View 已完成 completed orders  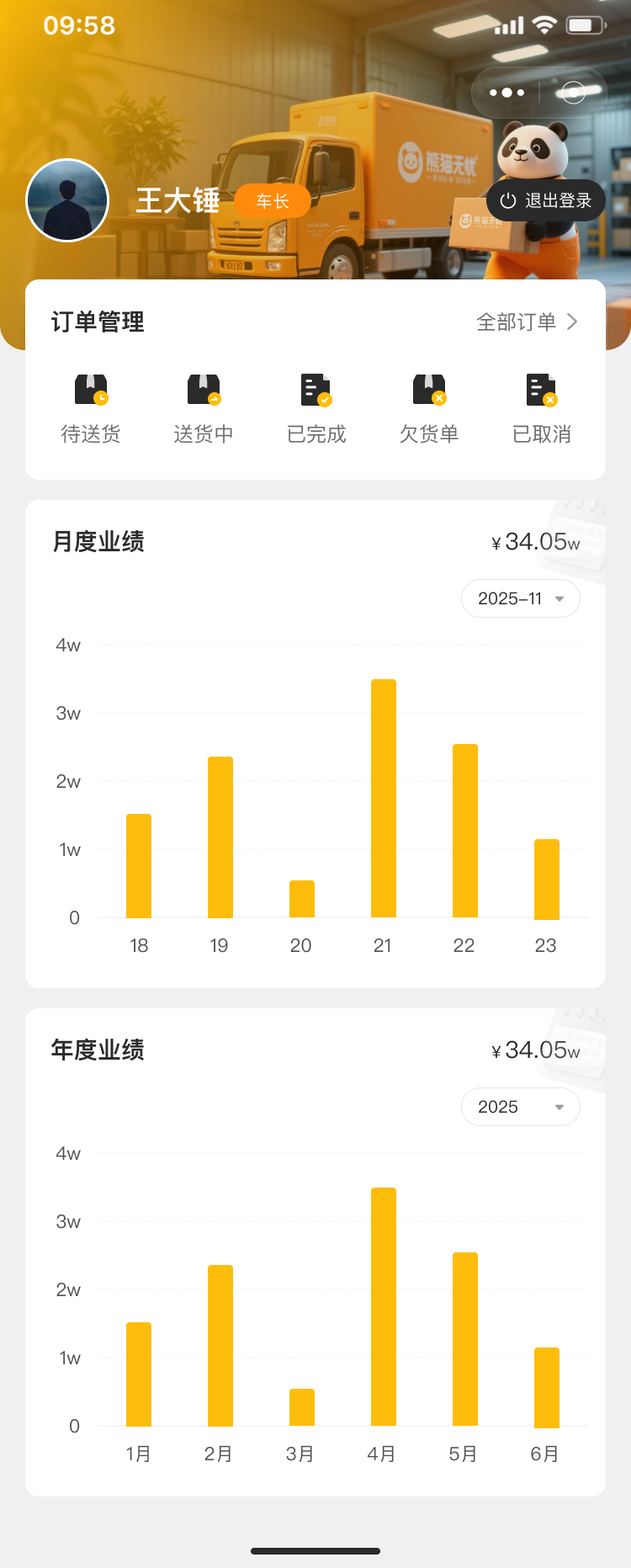(316, 409)
